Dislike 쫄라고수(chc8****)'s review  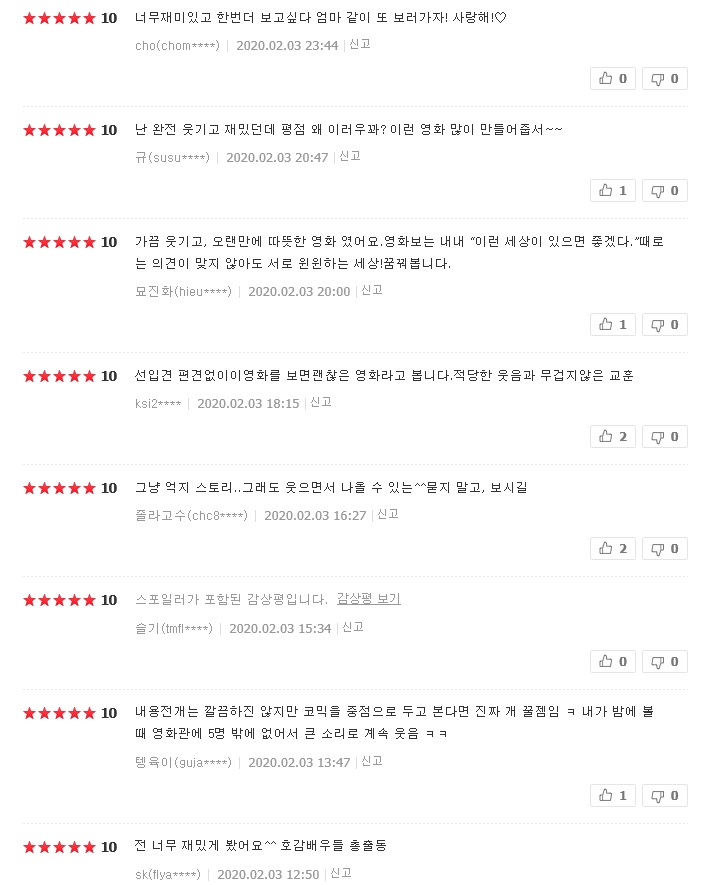coord(664,548)
